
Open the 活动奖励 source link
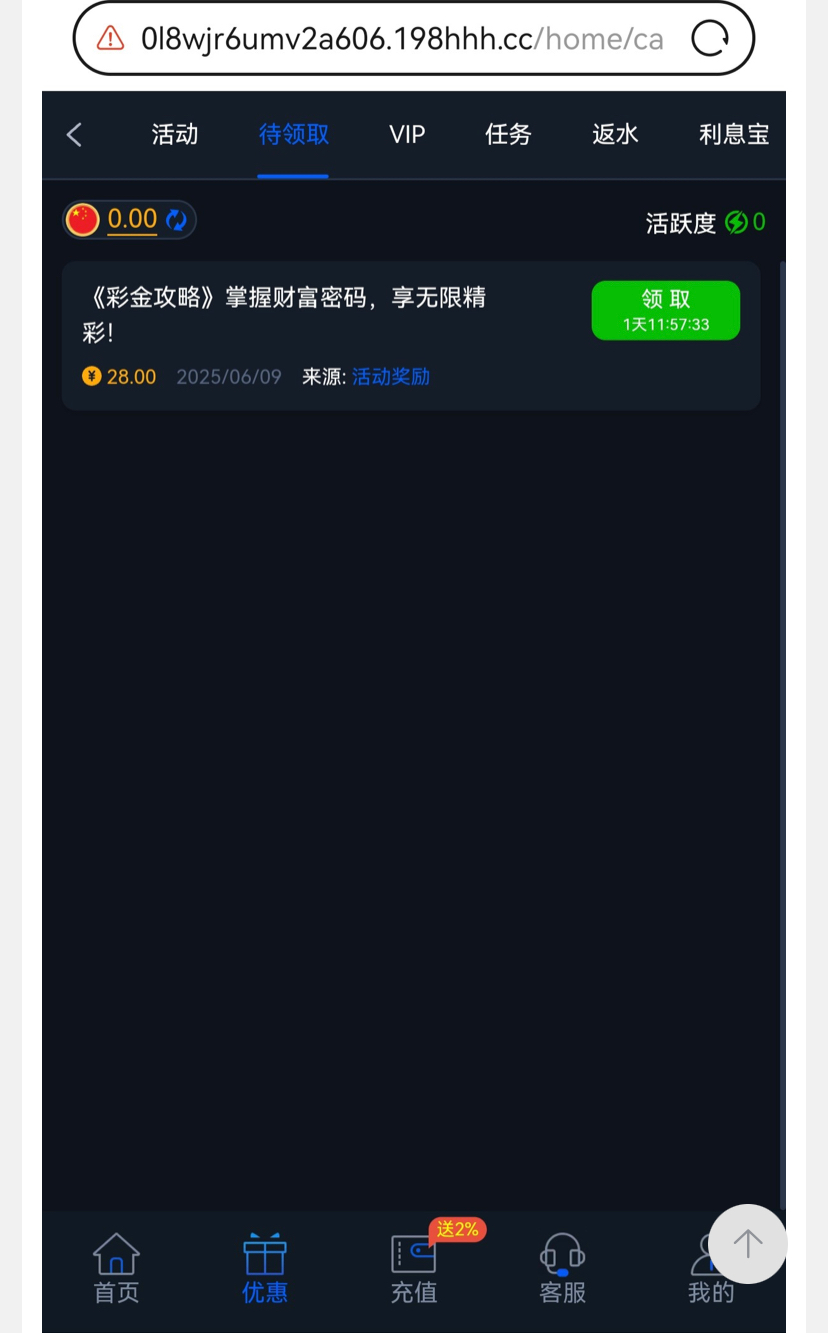point(391,377)
